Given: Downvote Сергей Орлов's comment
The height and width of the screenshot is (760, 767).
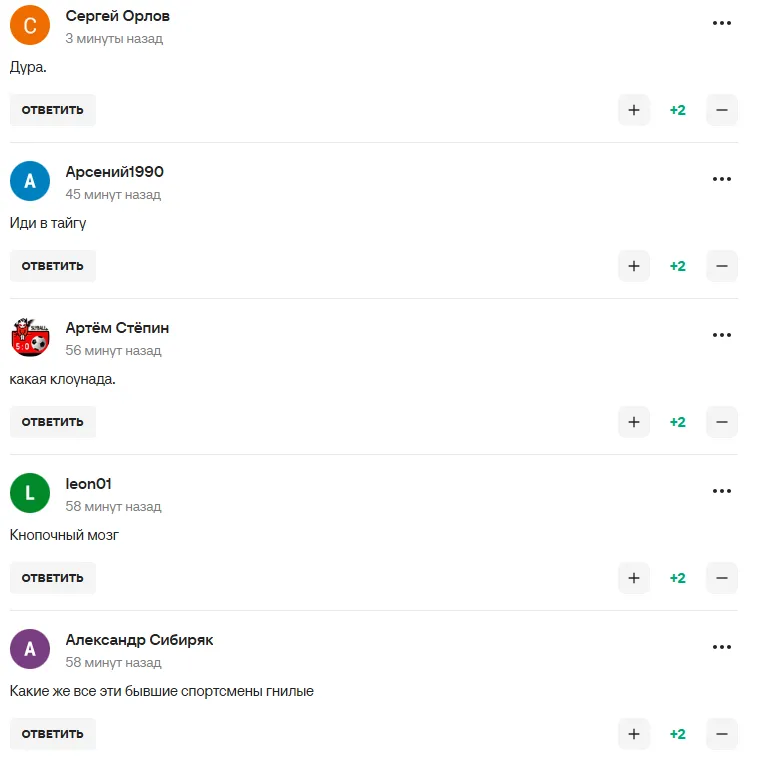Looking at the screenshot, I should click(721, 110).
